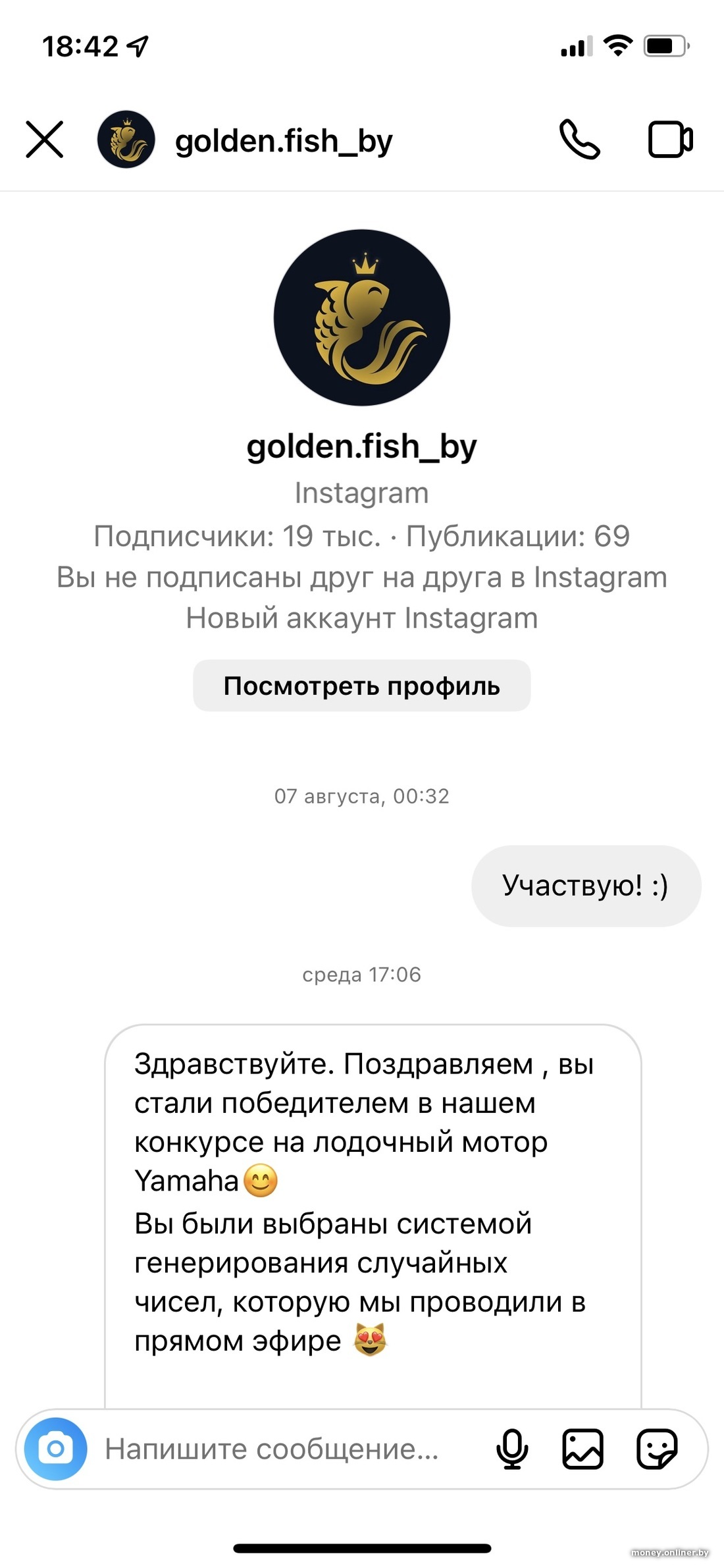Tap the Посмотреть профиль button
This screenshot has width=724, height=1568.
click(361, 686)
